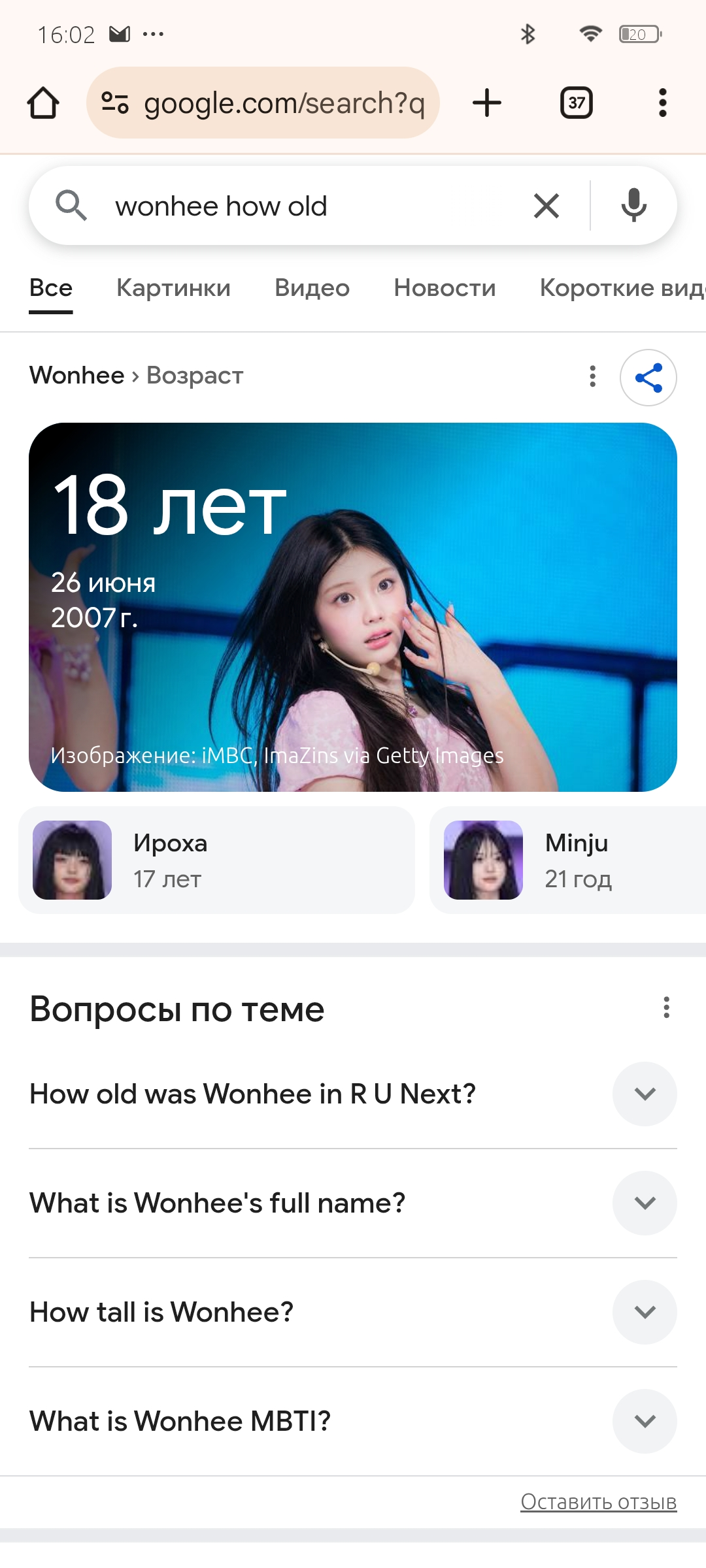Tap the google.com address bar
The height and width of the screenshot is (1568, 706).
pyautogui.click(x=263, y=103)
